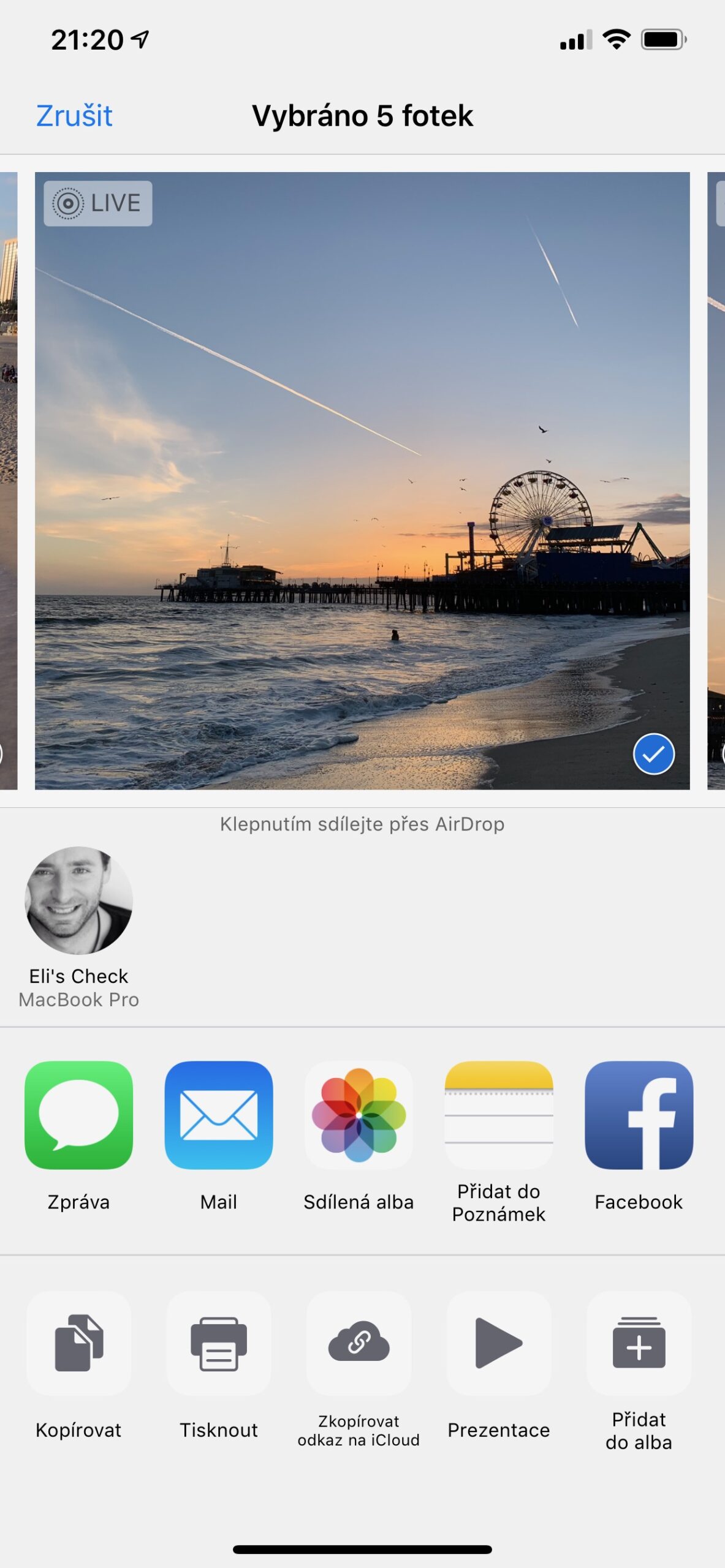Viewport: 725px width, 1568px height.
Task: Share photos via Mail
Action: point(219,1115)
